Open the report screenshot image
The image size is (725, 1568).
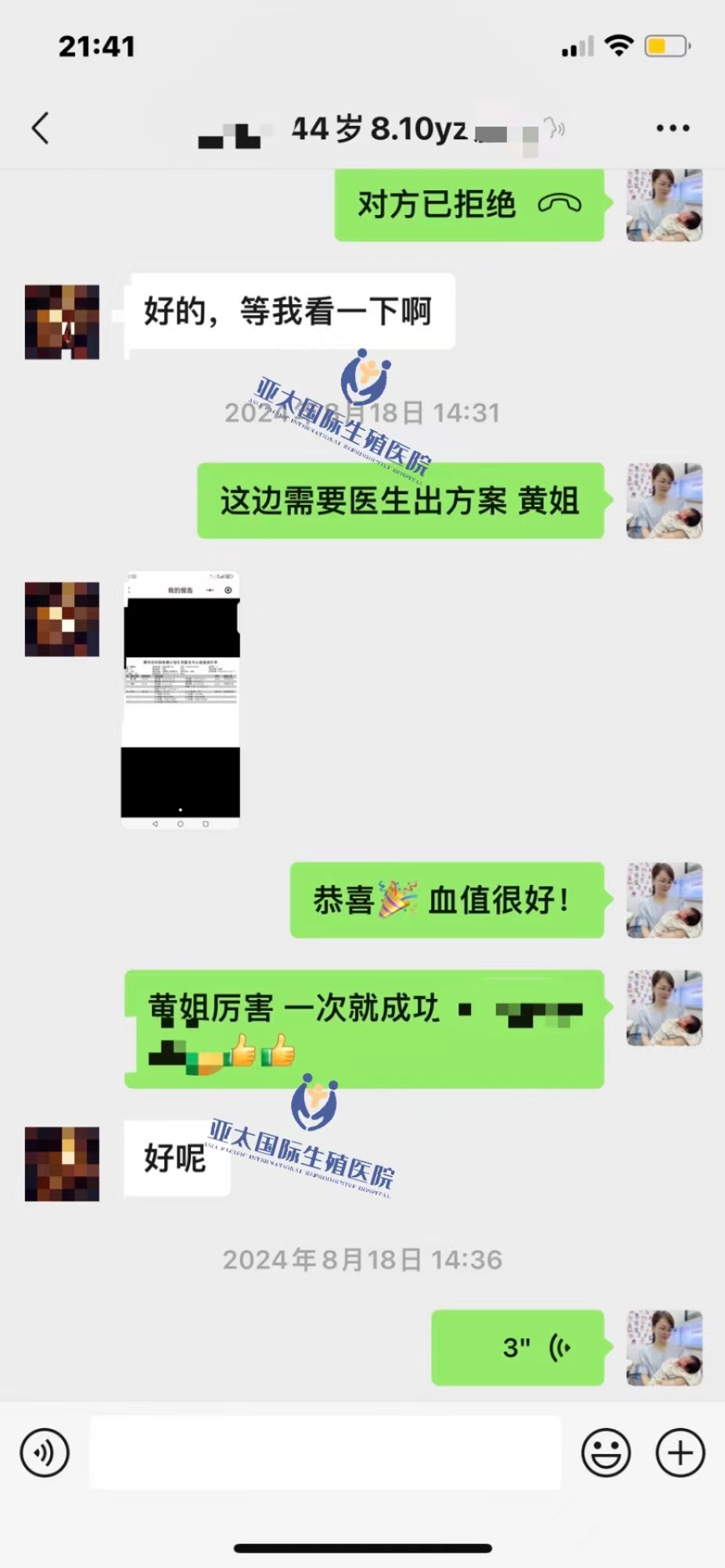click(x=181, y=700)
